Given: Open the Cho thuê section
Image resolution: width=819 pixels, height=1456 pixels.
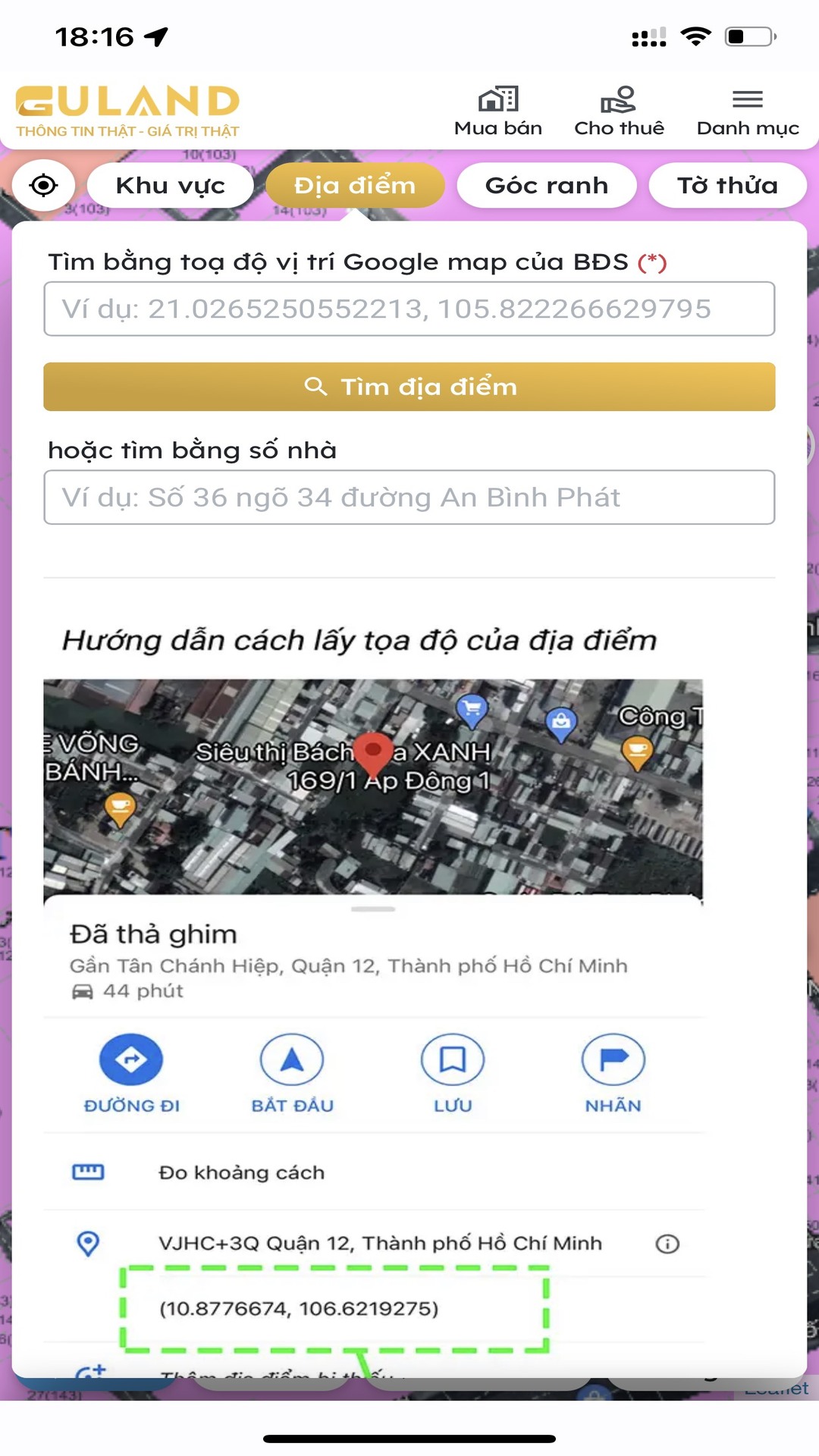Looking at the screenshot, I should pos(619,111).
